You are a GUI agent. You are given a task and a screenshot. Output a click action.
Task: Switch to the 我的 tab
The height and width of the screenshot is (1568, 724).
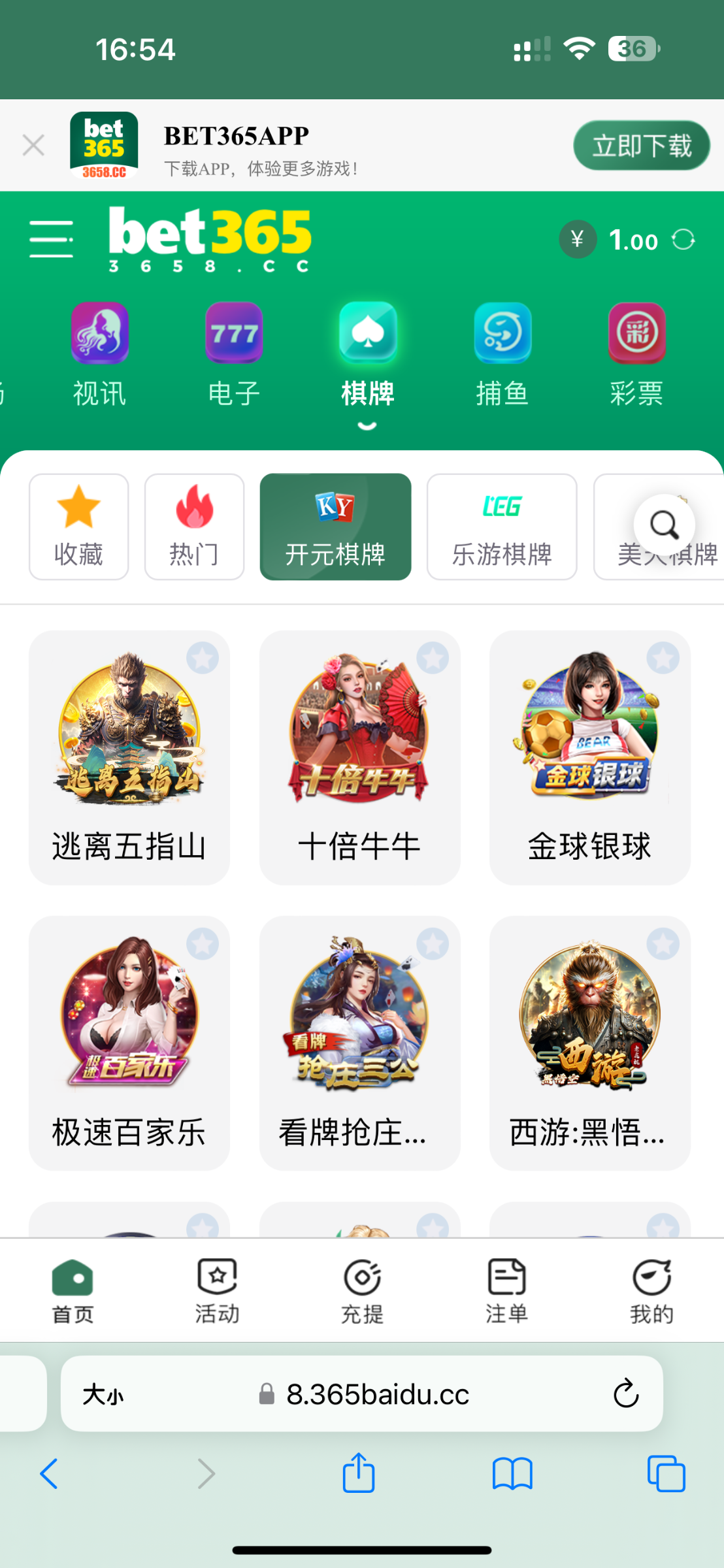tap(651, 1291)
